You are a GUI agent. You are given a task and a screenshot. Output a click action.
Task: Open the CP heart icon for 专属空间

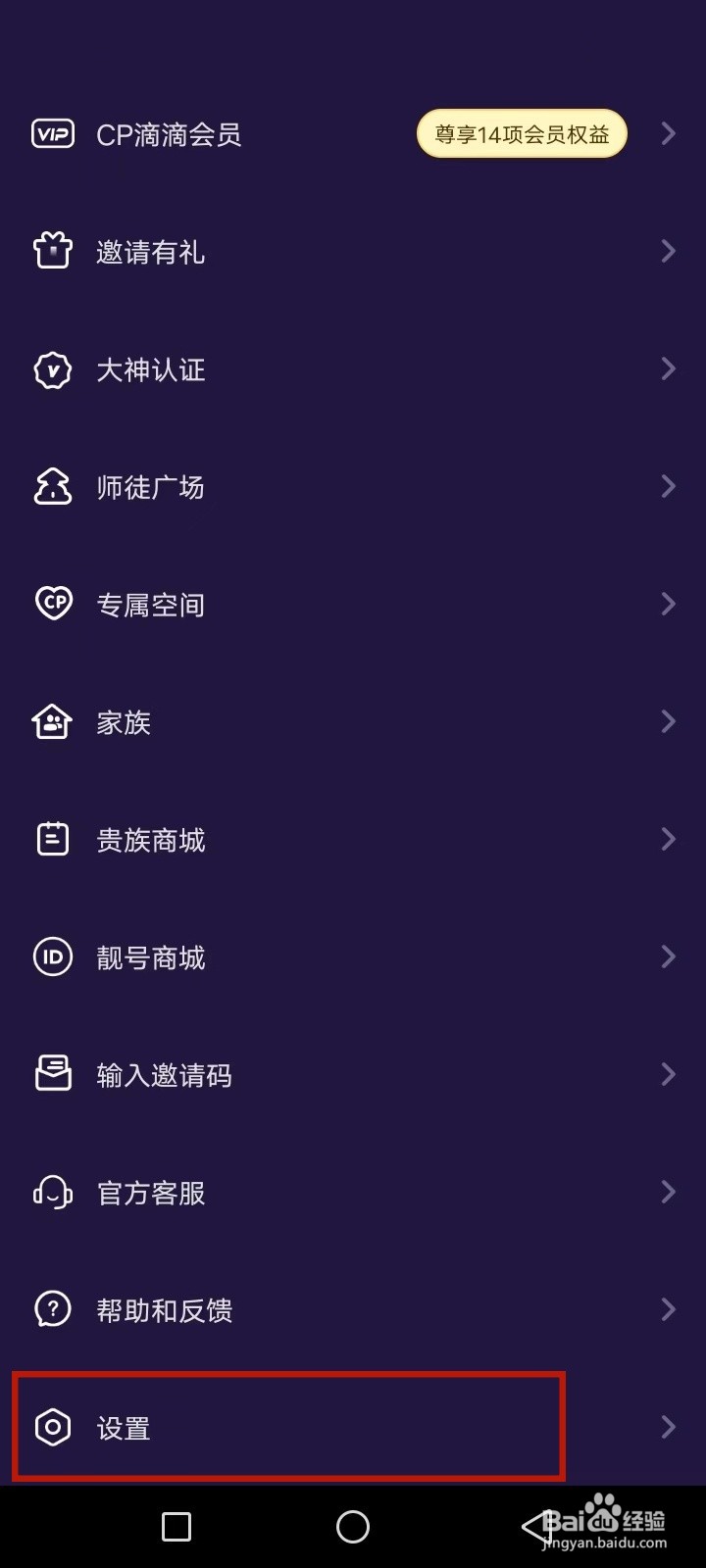[x=53, y=604]
